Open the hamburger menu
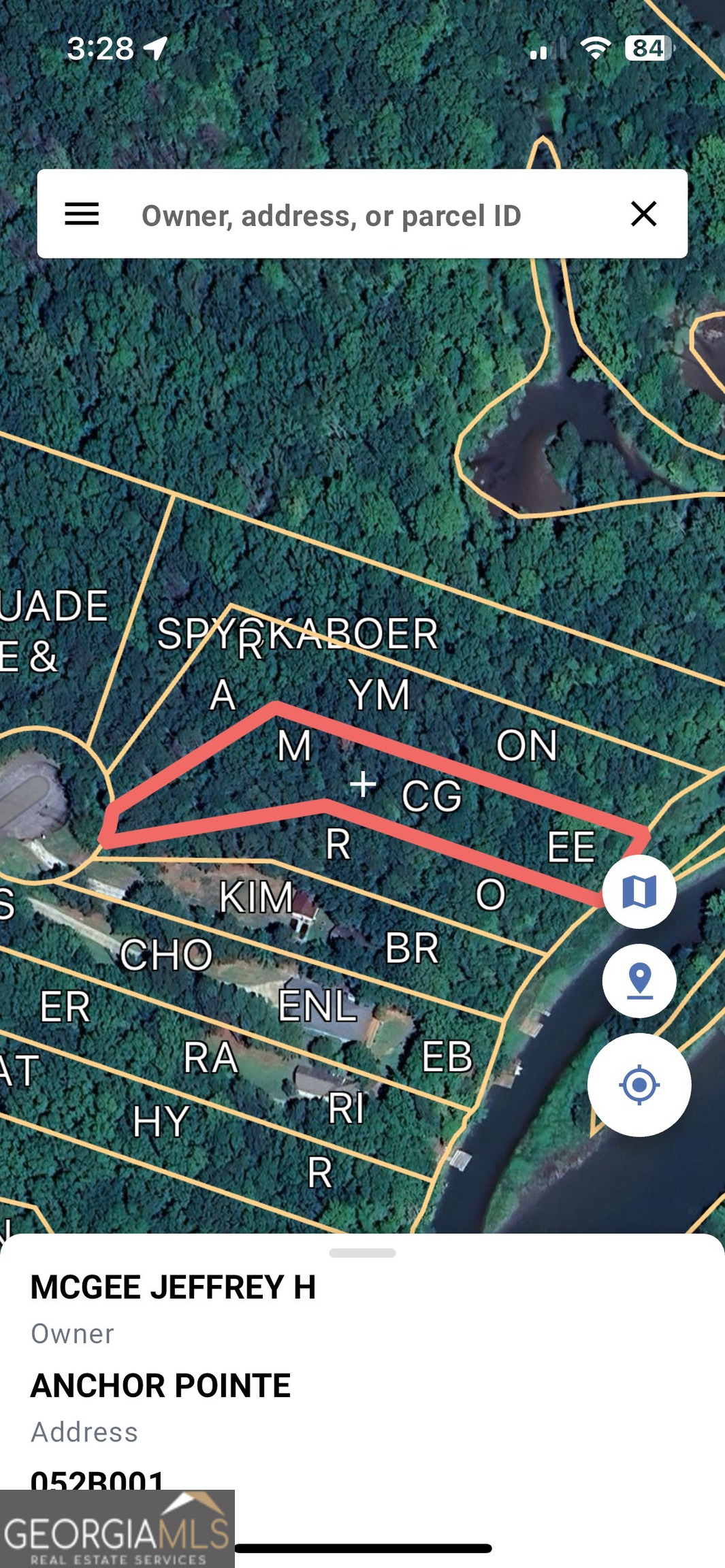 coord(82,214)
